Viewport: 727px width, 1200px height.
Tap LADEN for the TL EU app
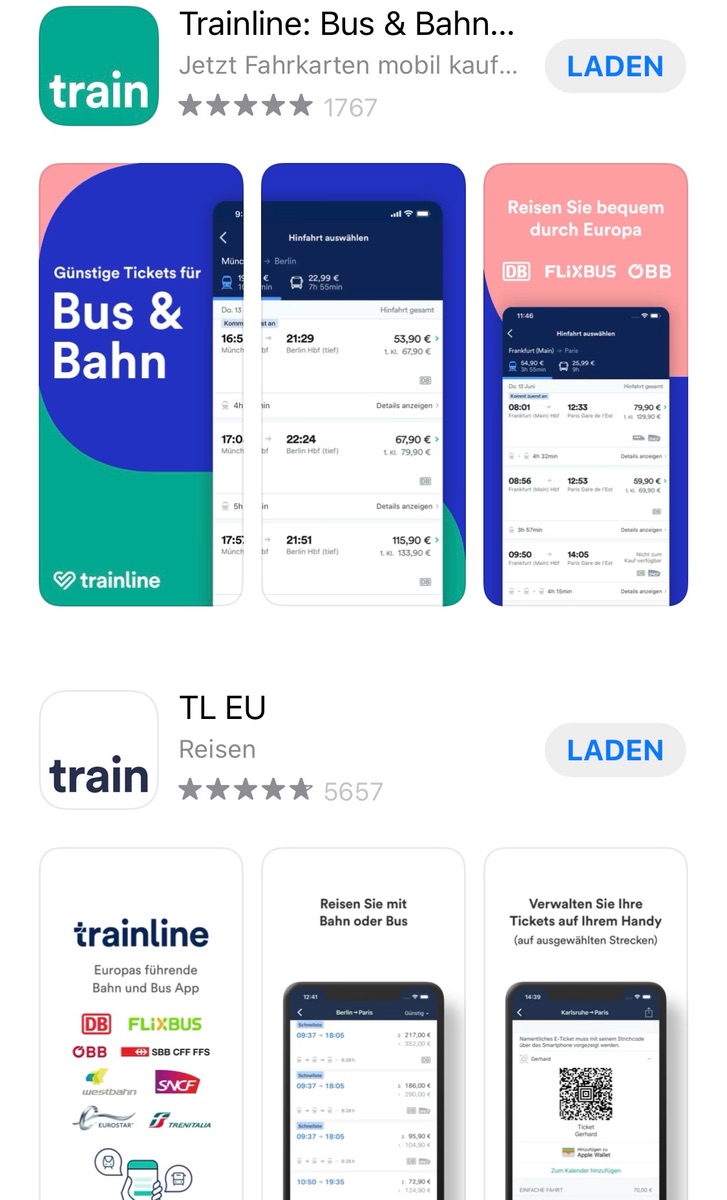(615, 751)
